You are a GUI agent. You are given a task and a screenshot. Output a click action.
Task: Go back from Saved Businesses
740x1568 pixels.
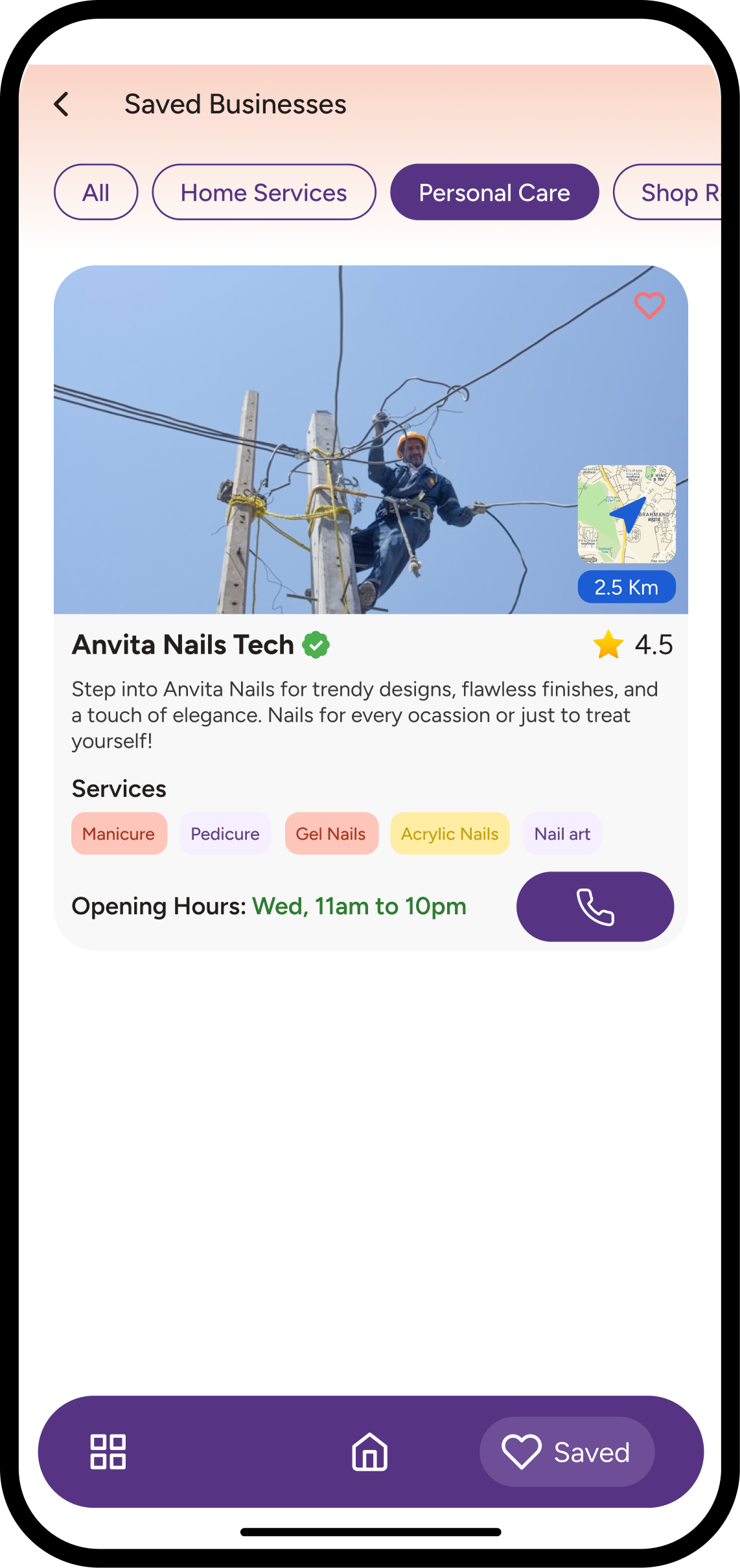(62, 104)
